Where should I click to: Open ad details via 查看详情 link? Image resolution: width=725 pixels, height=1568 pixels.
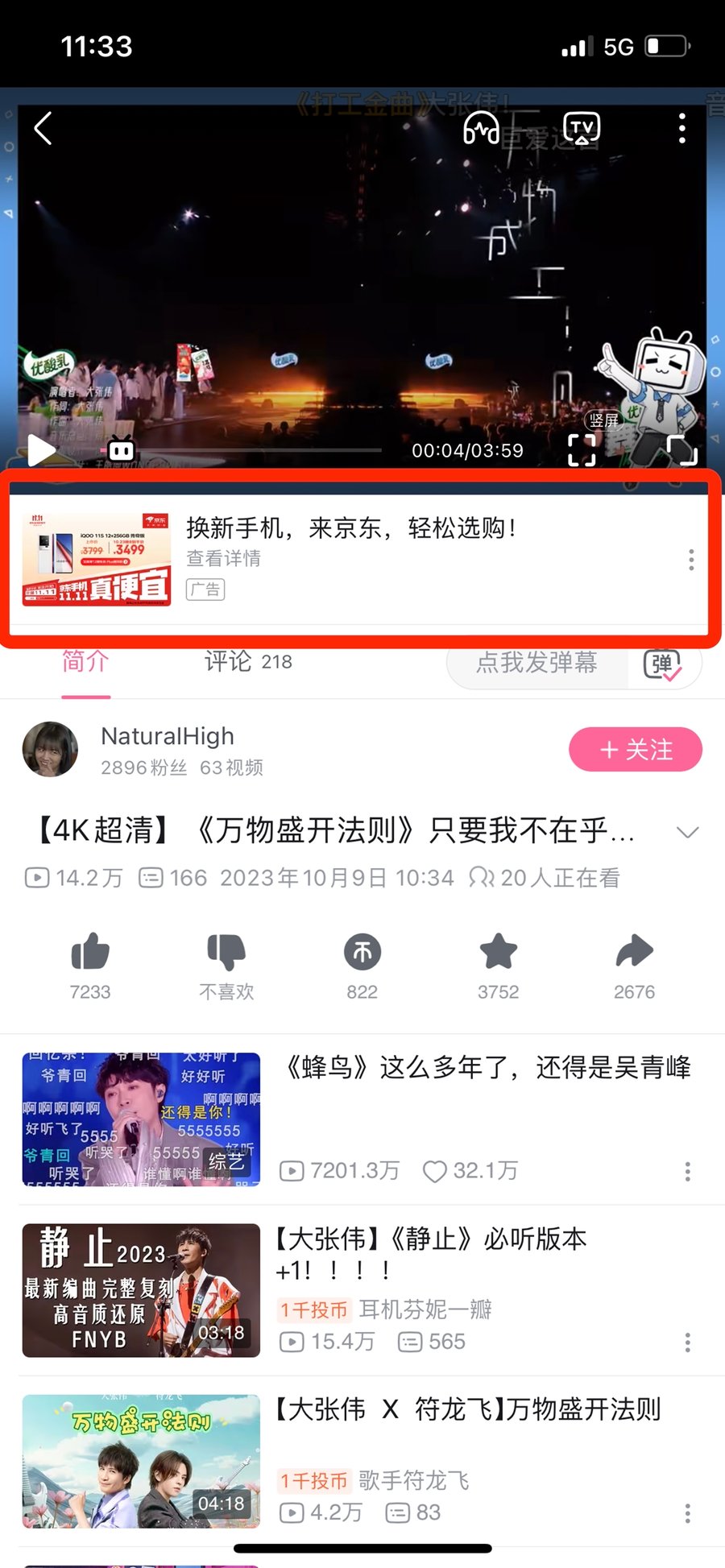click(x=222, y=559)
